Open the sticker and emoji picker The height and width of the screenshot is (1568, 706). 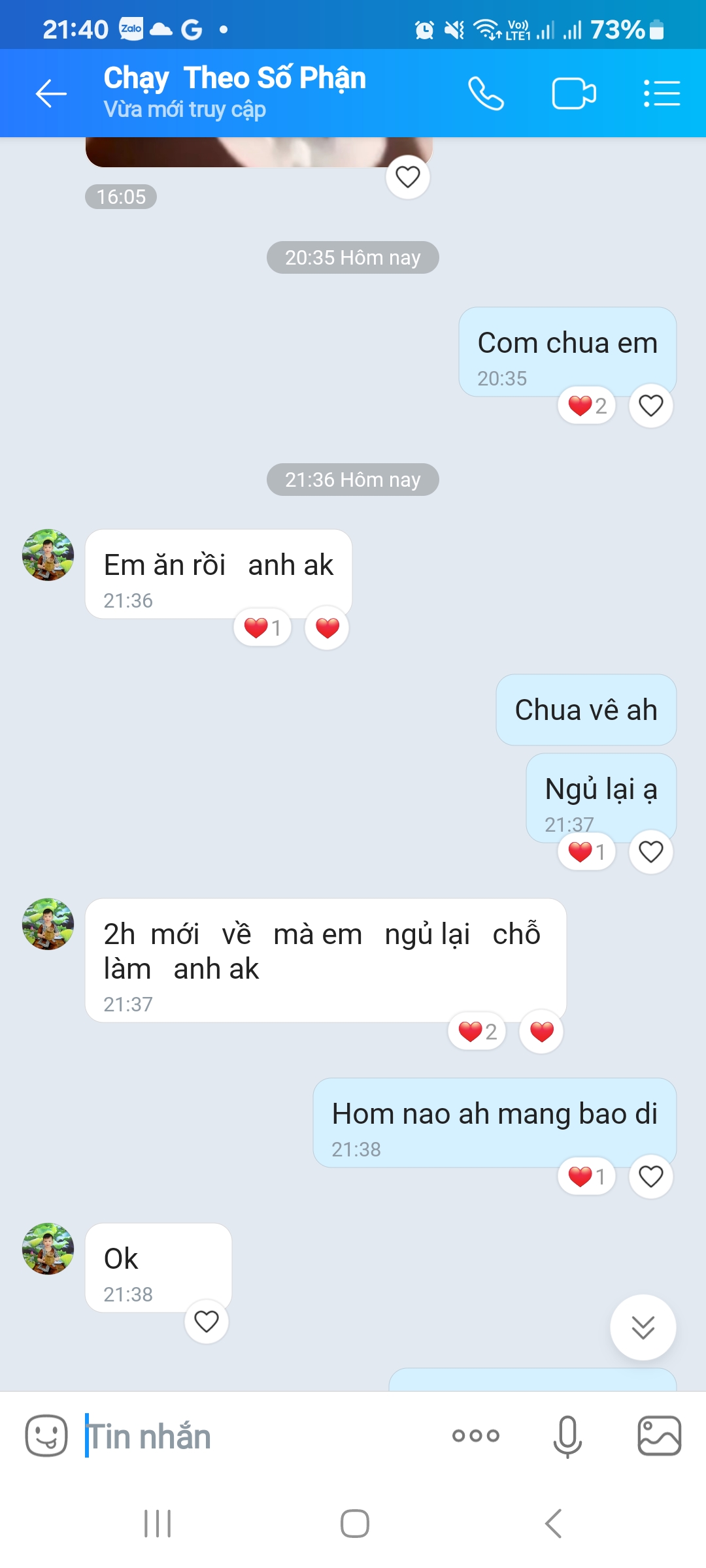pos(46,1435)
